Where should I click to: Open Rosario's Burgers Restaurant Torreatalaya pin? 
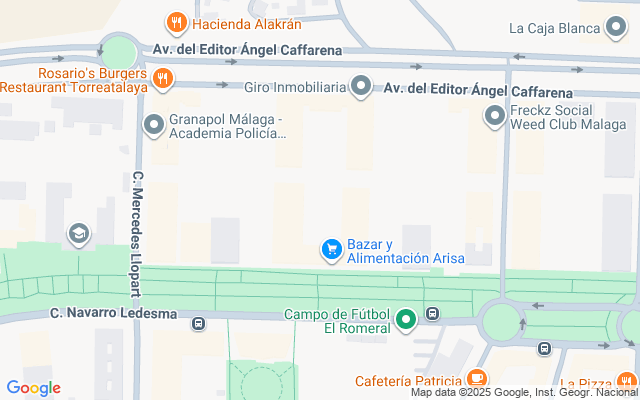tap(162, 76)
